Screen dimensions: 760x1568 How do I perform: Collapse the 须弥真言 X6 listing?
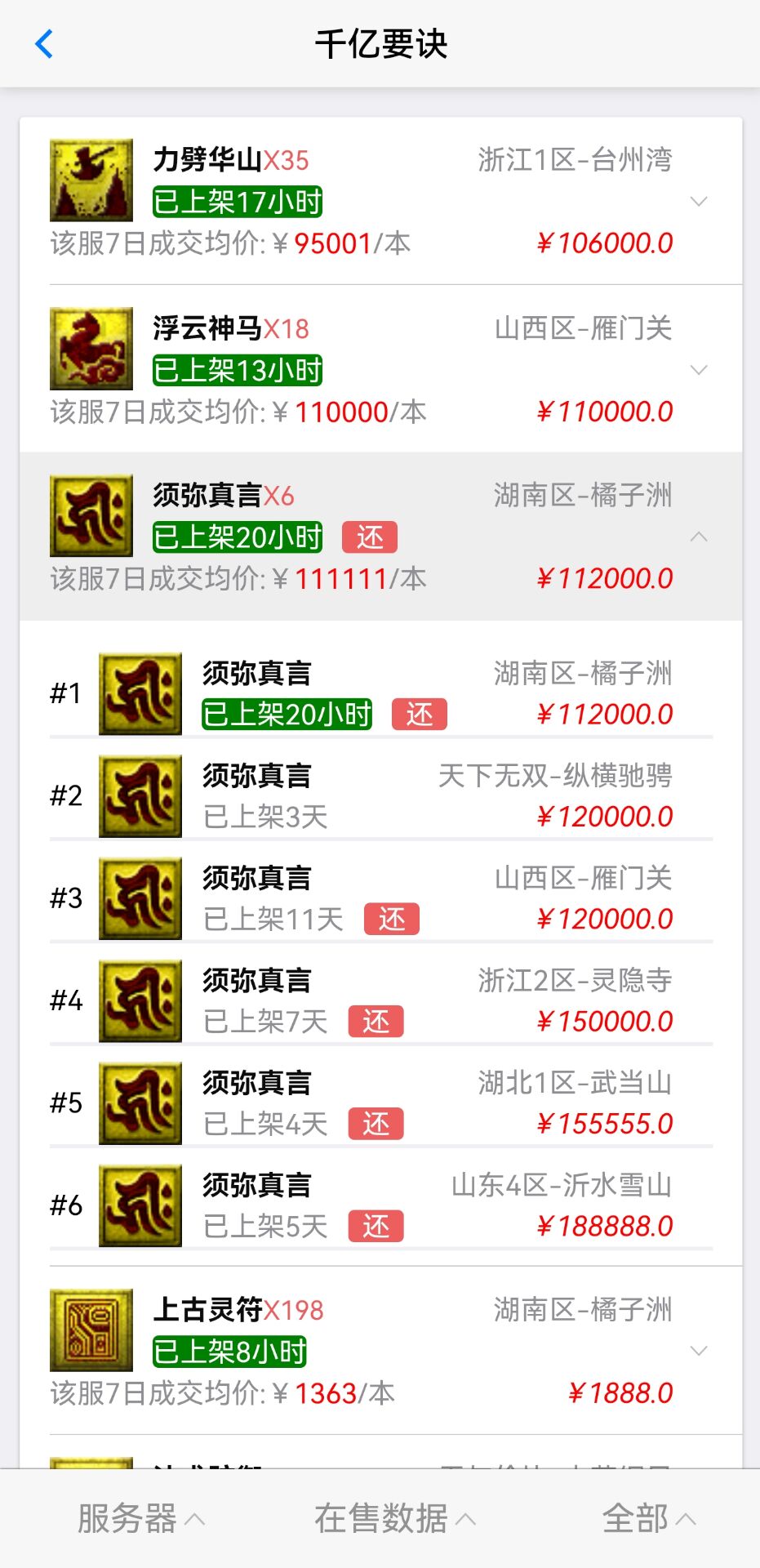point(699,537)
